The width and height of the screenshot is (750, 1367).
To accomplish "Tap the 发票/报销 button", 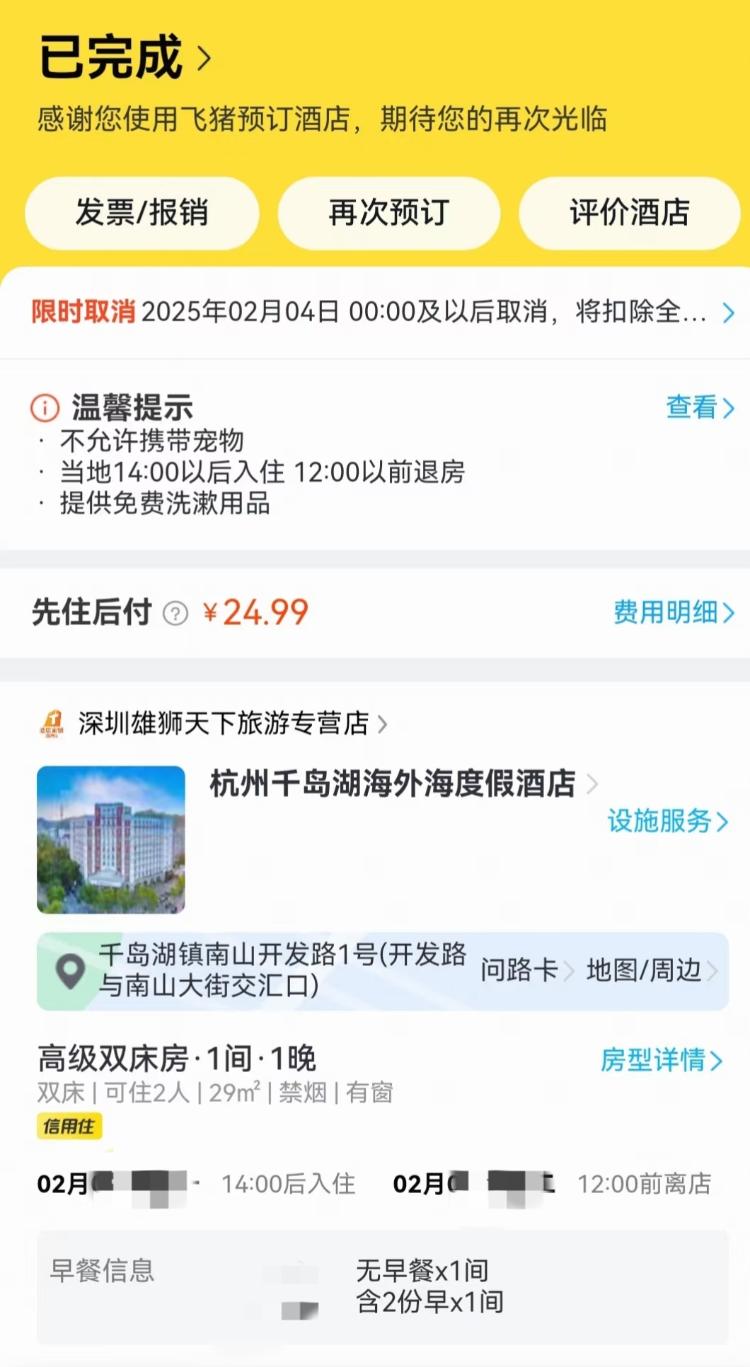I will coord(141,213).
